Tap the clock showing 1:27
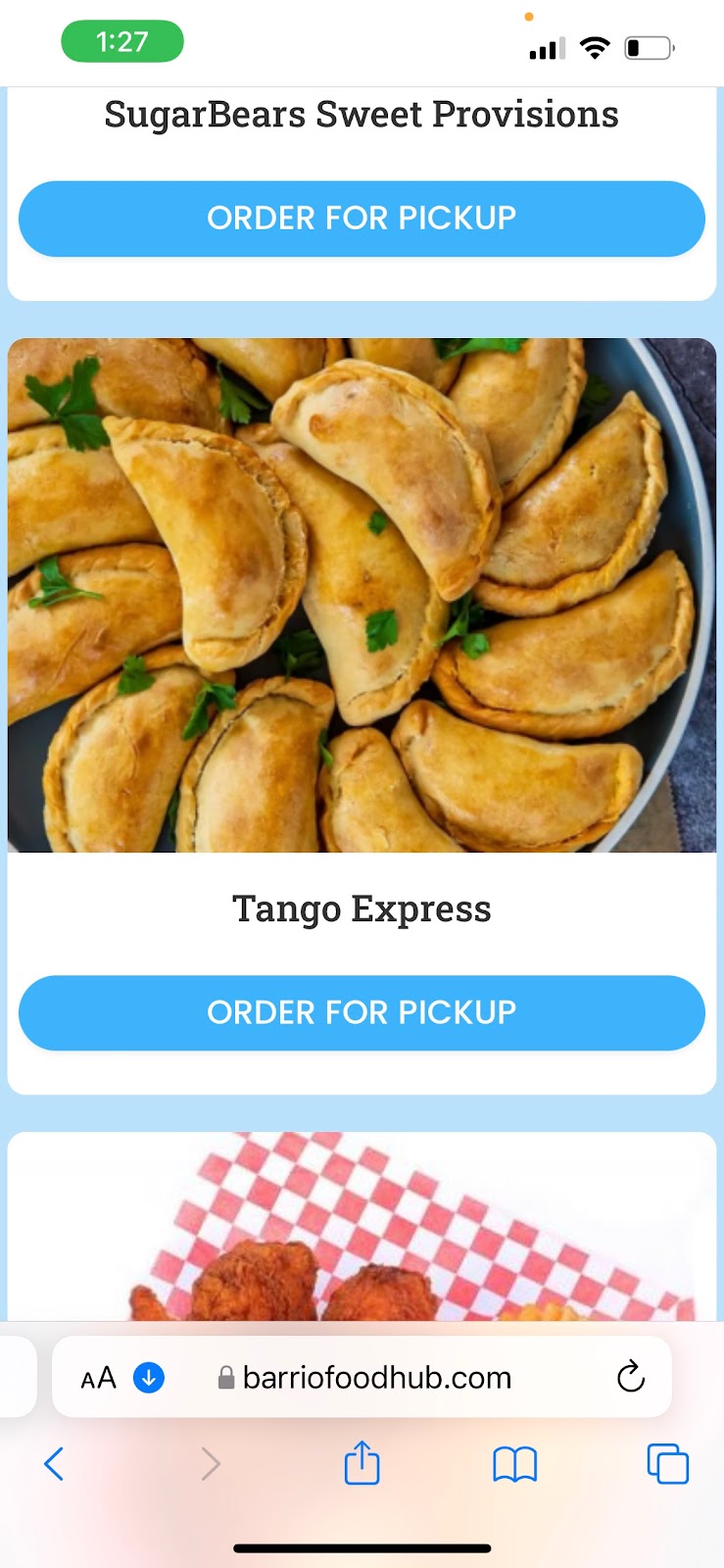 tap(121, 42)
